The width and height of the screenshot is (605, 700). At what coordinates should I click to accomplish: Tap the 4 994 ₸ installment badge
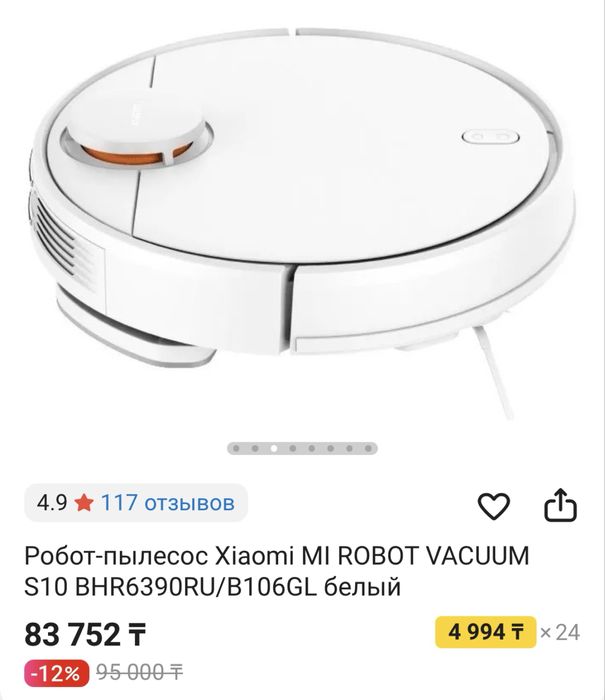[x=484, y=631]
